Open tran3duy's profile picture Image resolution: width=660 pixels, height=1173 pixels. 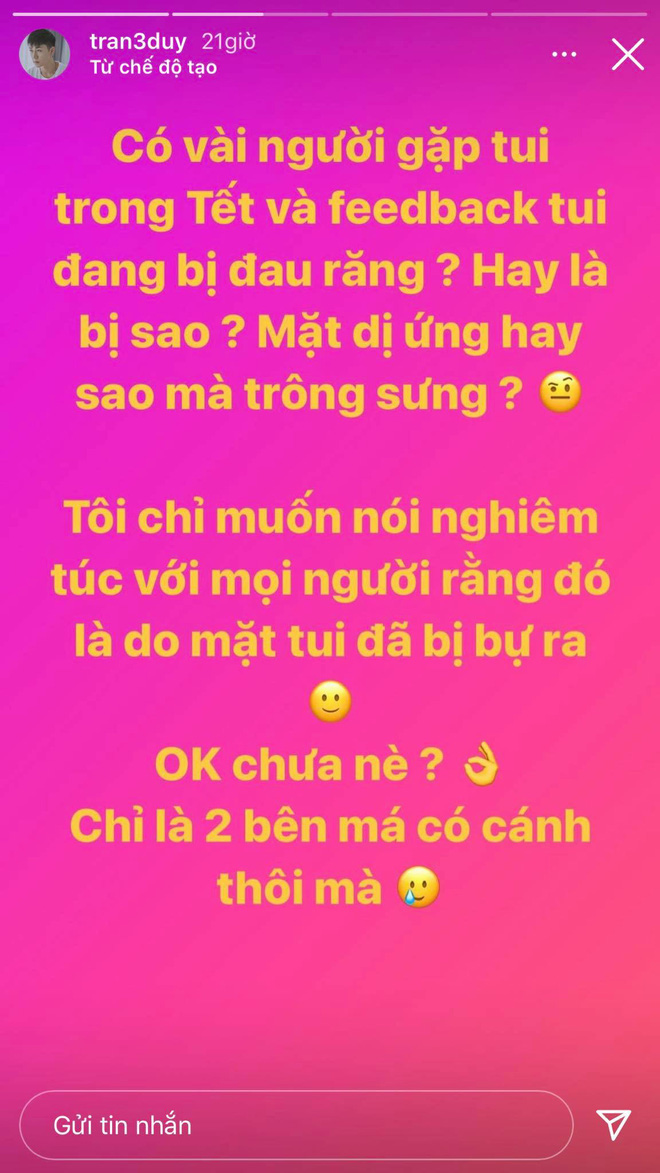(44, 54)
